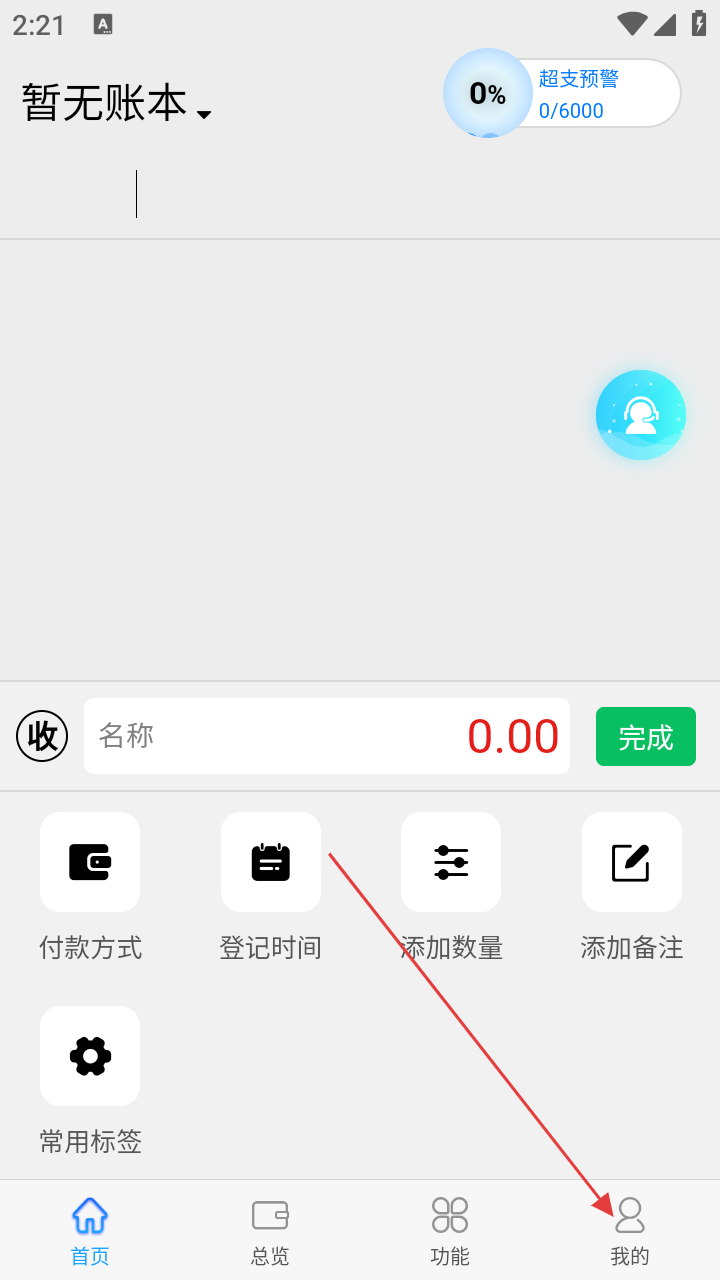Screen dimensions: 720x1280
Task: Tap the green 完成 button
Action: [645, 737]
